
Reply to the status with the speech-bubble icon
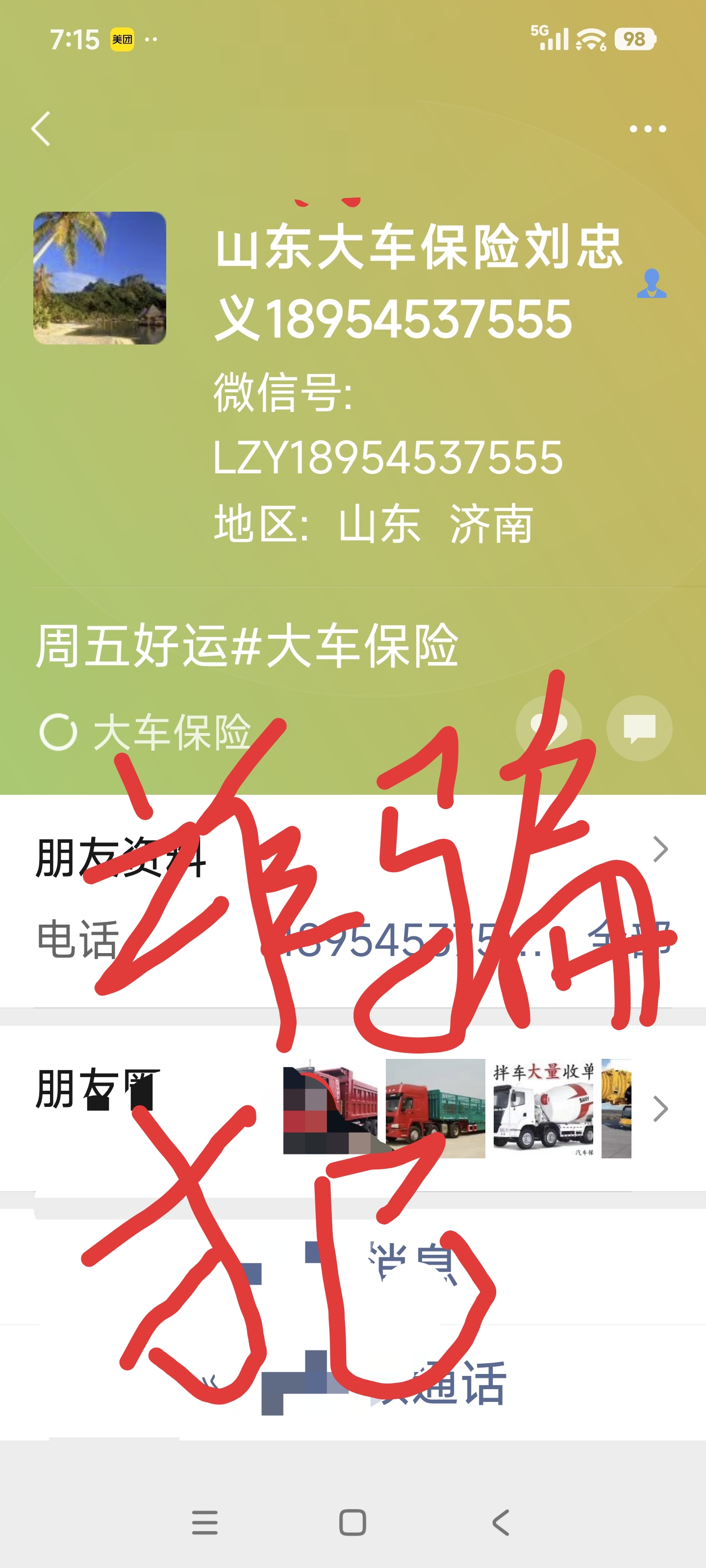[639, 728]
